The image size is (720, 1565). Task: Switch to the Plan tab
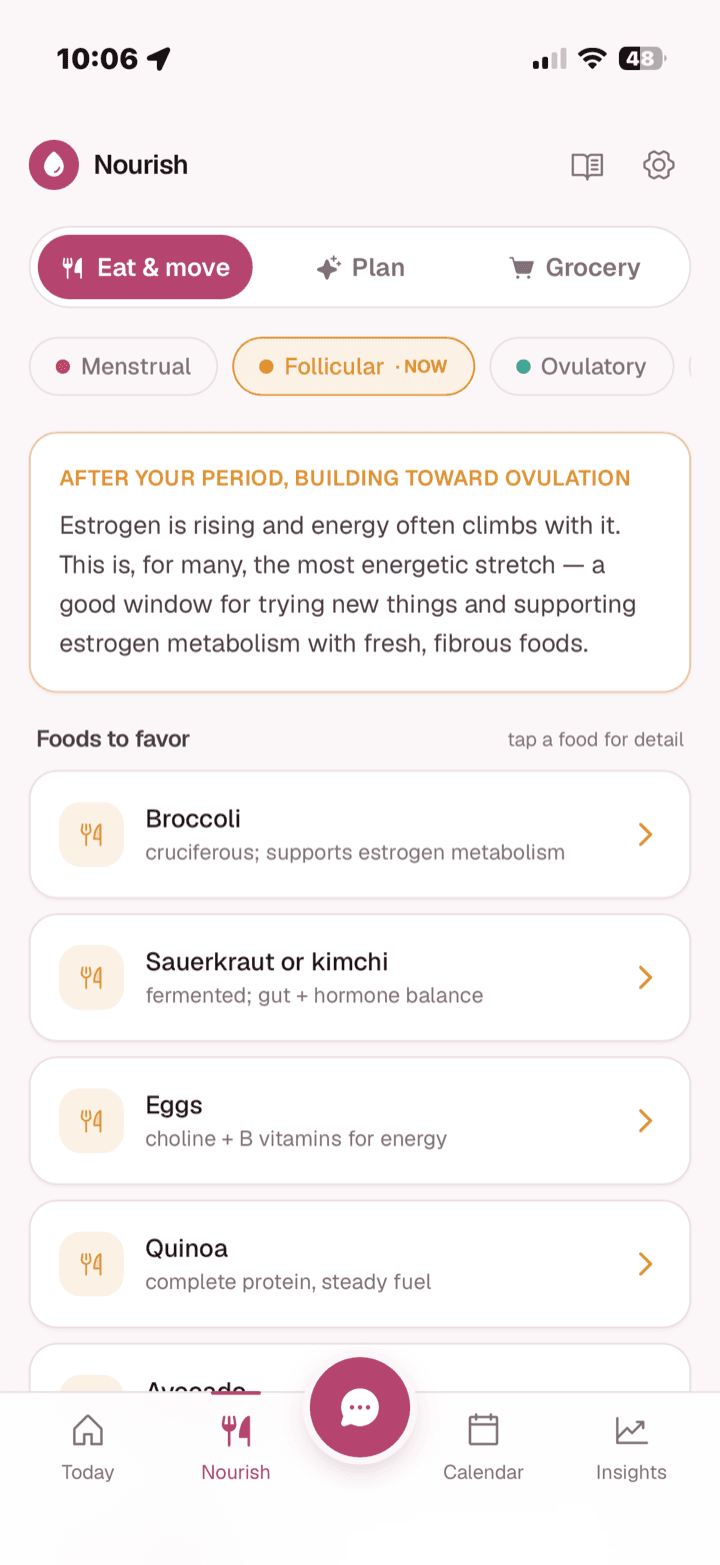[x=361, y=267]
